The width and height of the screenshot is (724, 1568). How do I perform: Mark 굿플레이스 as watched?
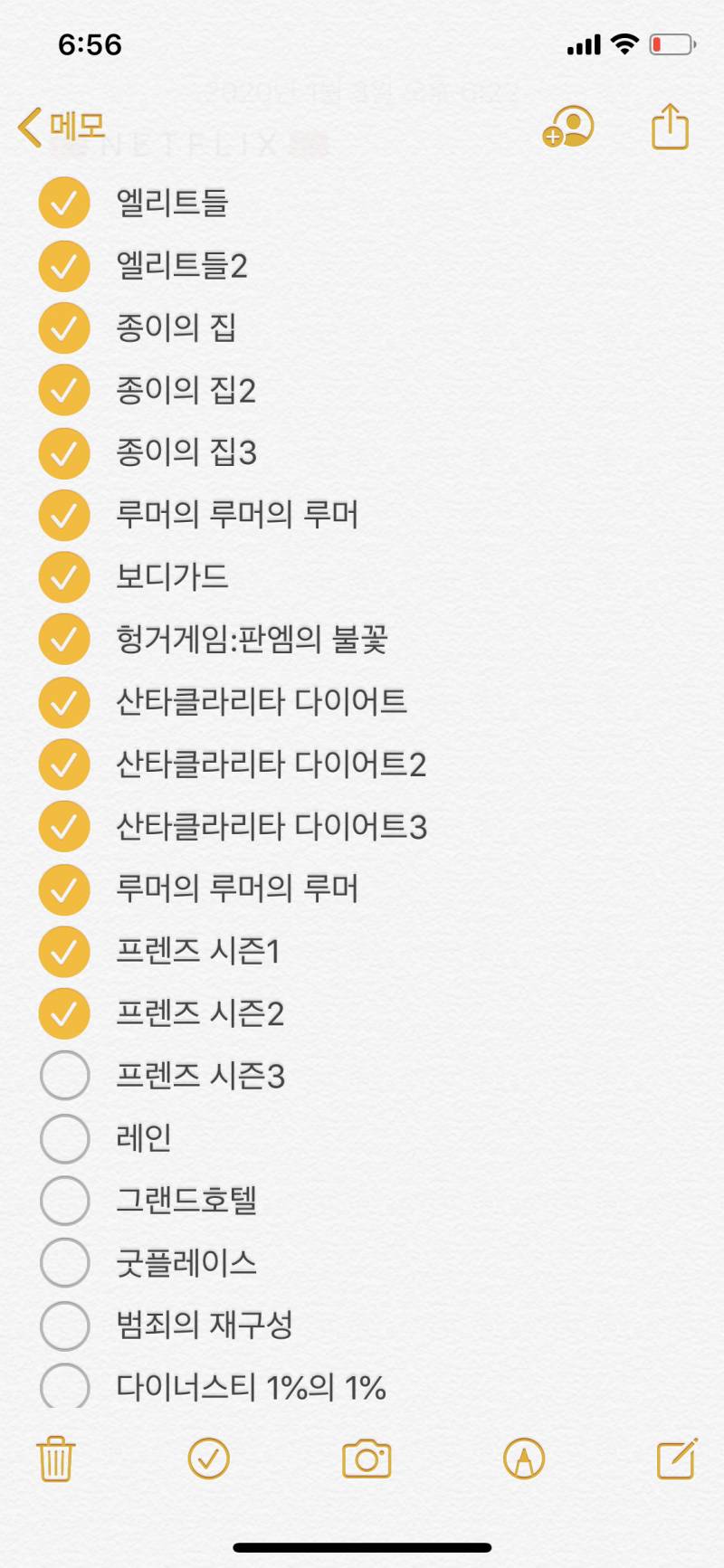(x=64, y=1263)
